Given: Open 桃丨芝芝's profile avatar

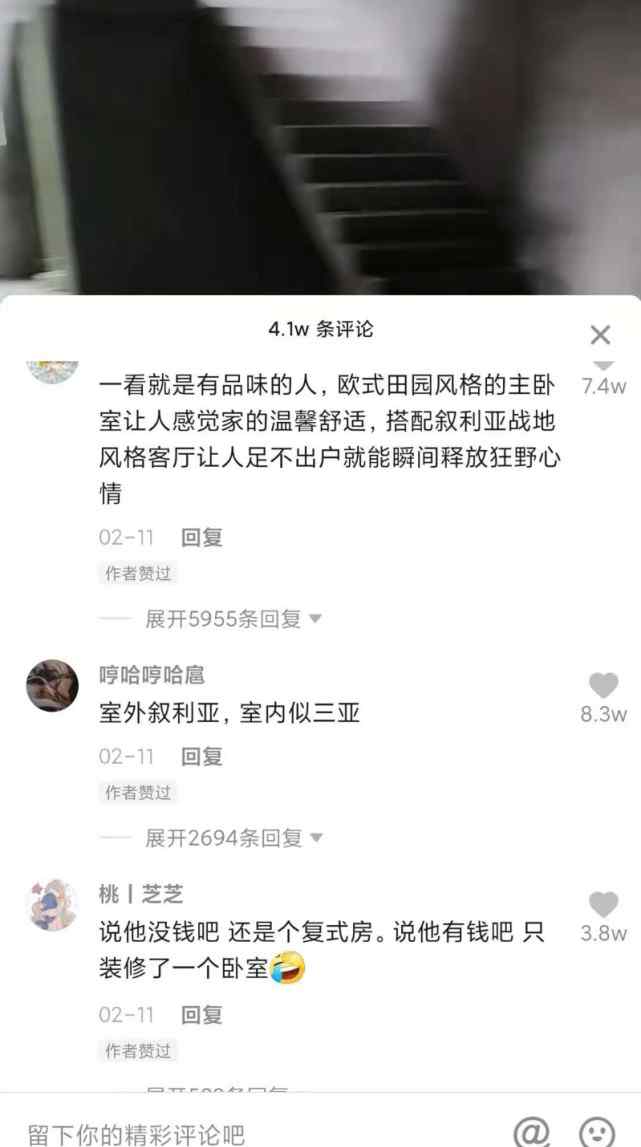Looking at the screenshot, I should coord(52,905).
